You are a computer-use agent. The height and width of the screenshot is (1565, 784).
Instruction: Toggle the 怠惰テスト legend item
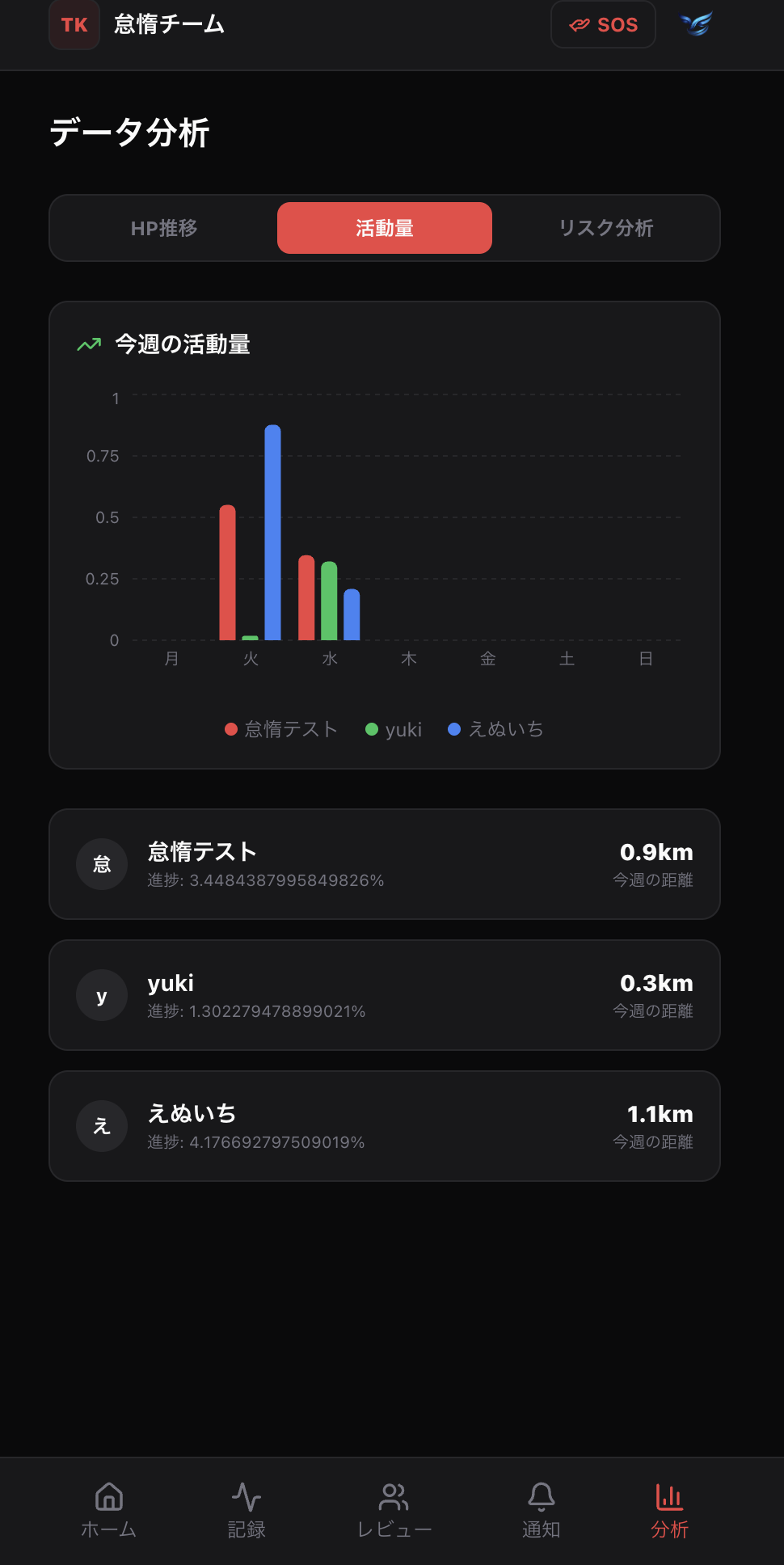[x=281, y=729]
